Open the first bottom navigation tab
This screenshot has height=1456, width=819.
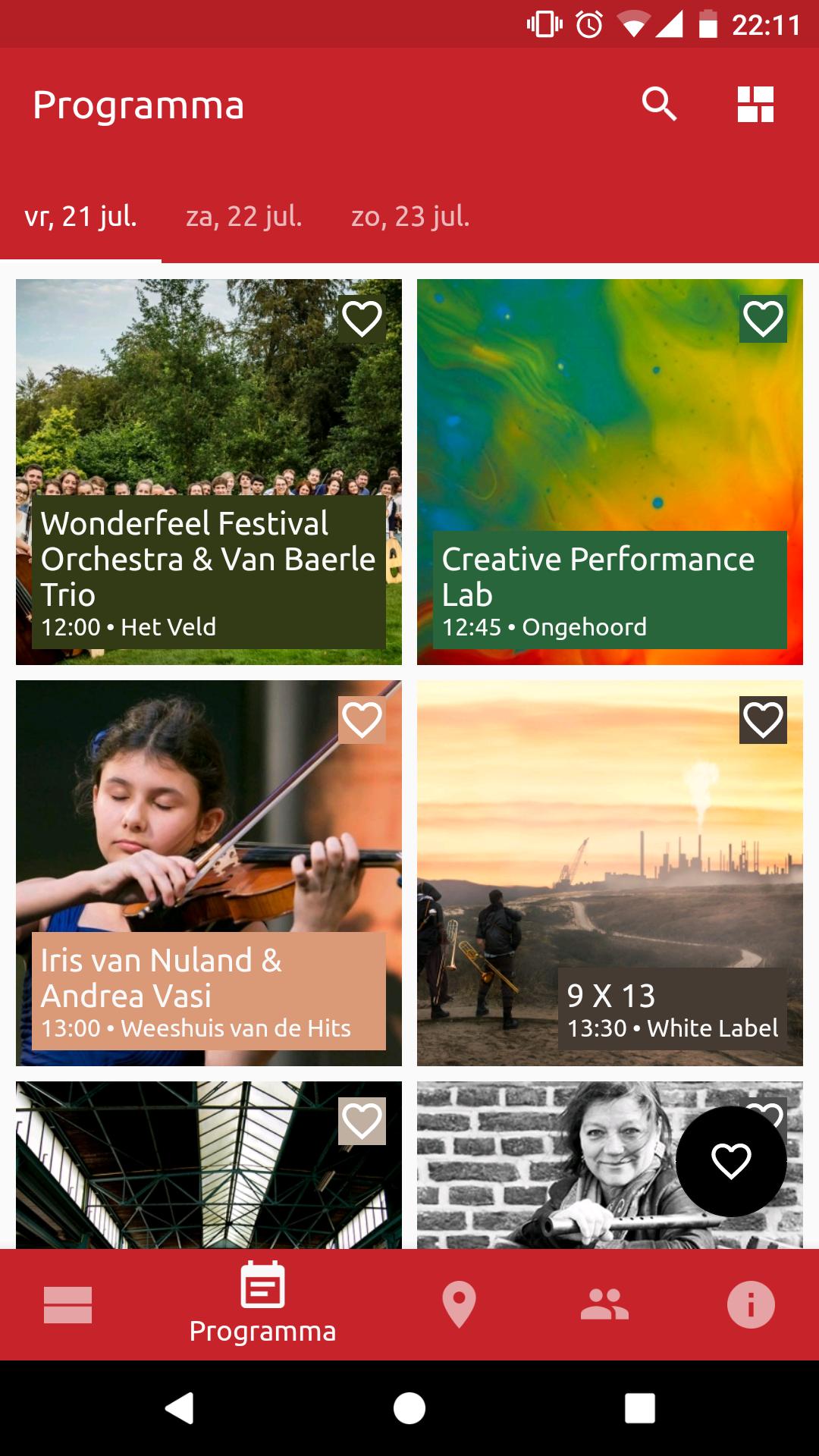click(x=68, y=1304)
